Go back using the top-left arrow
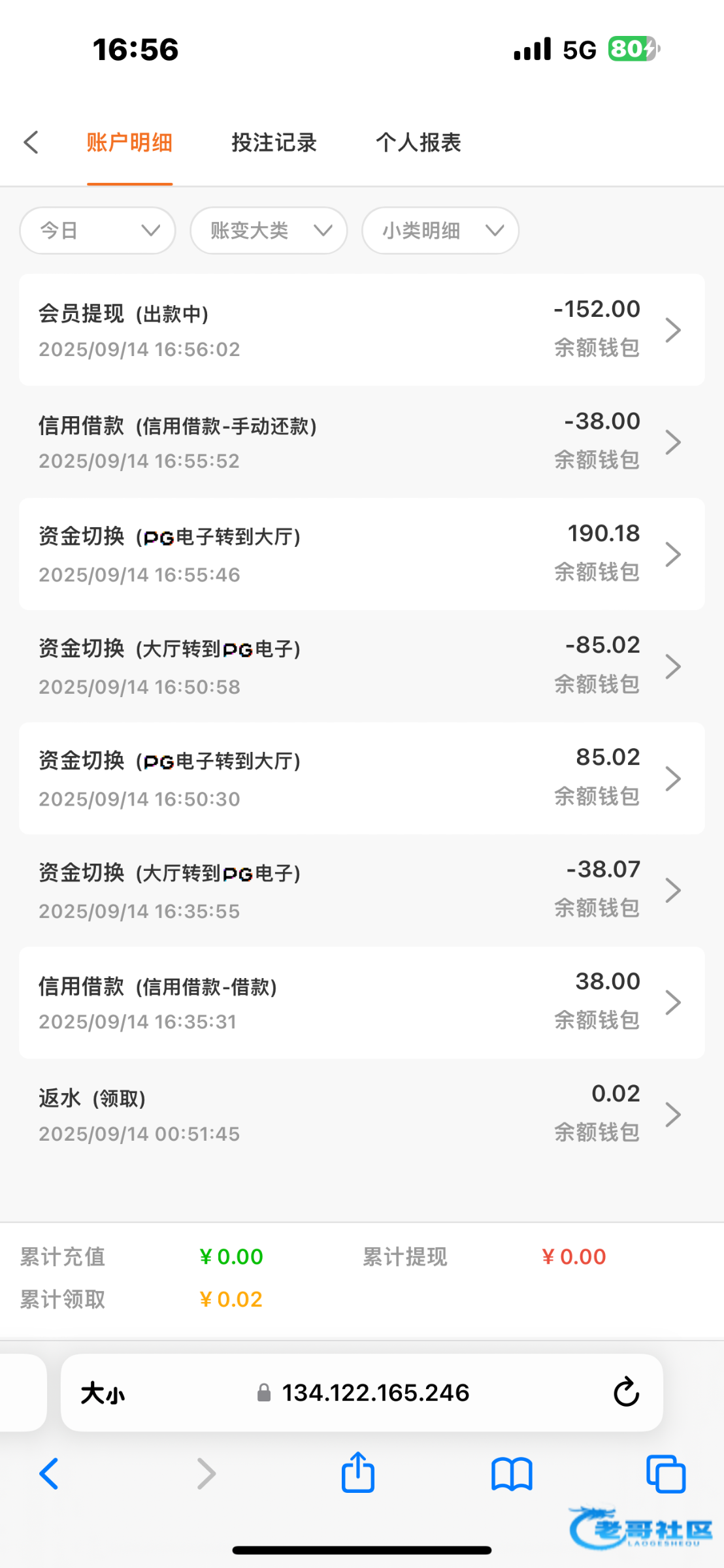This screenshot has height=1568, width=724. pyautogui.click(x=31, y=142)
